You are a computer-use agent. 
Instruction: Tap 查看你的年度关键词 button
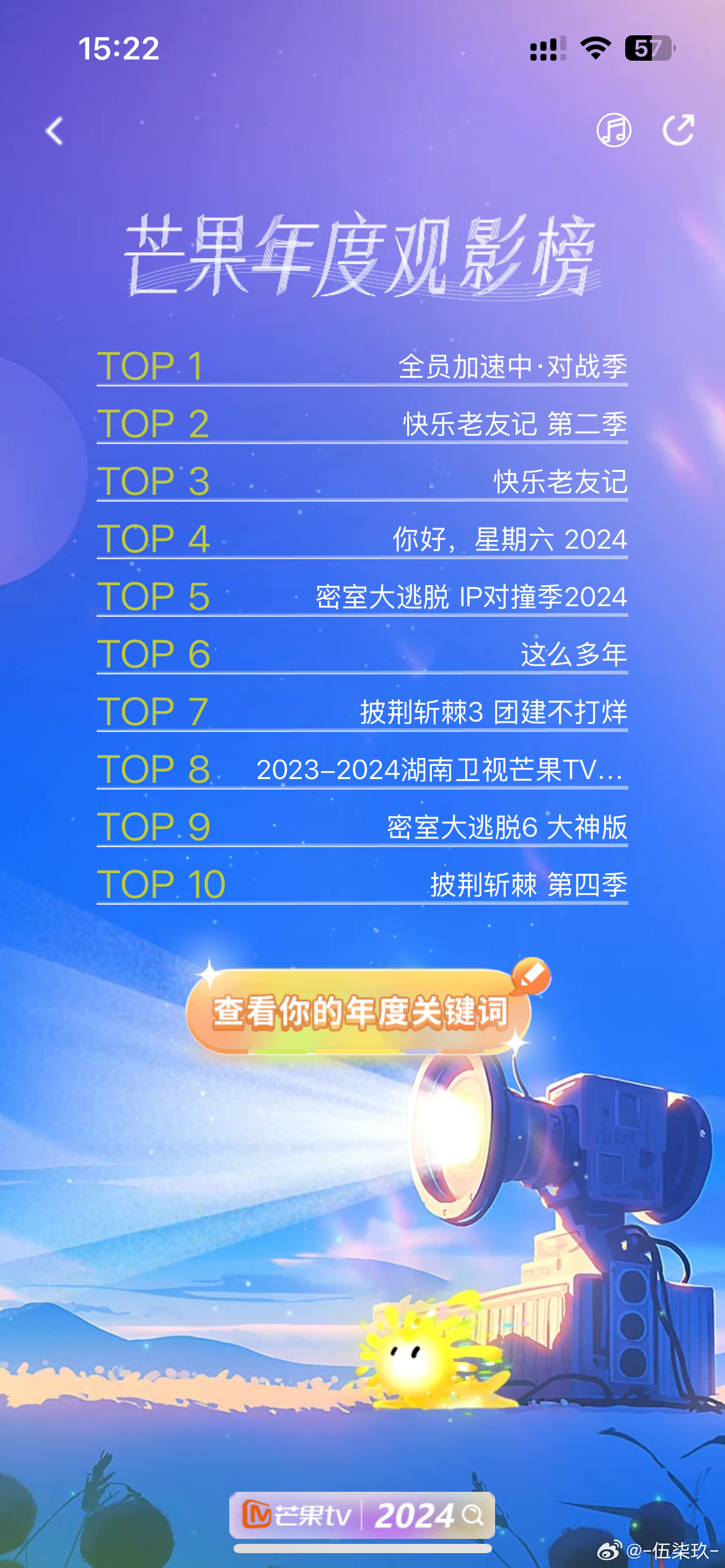359,1011
